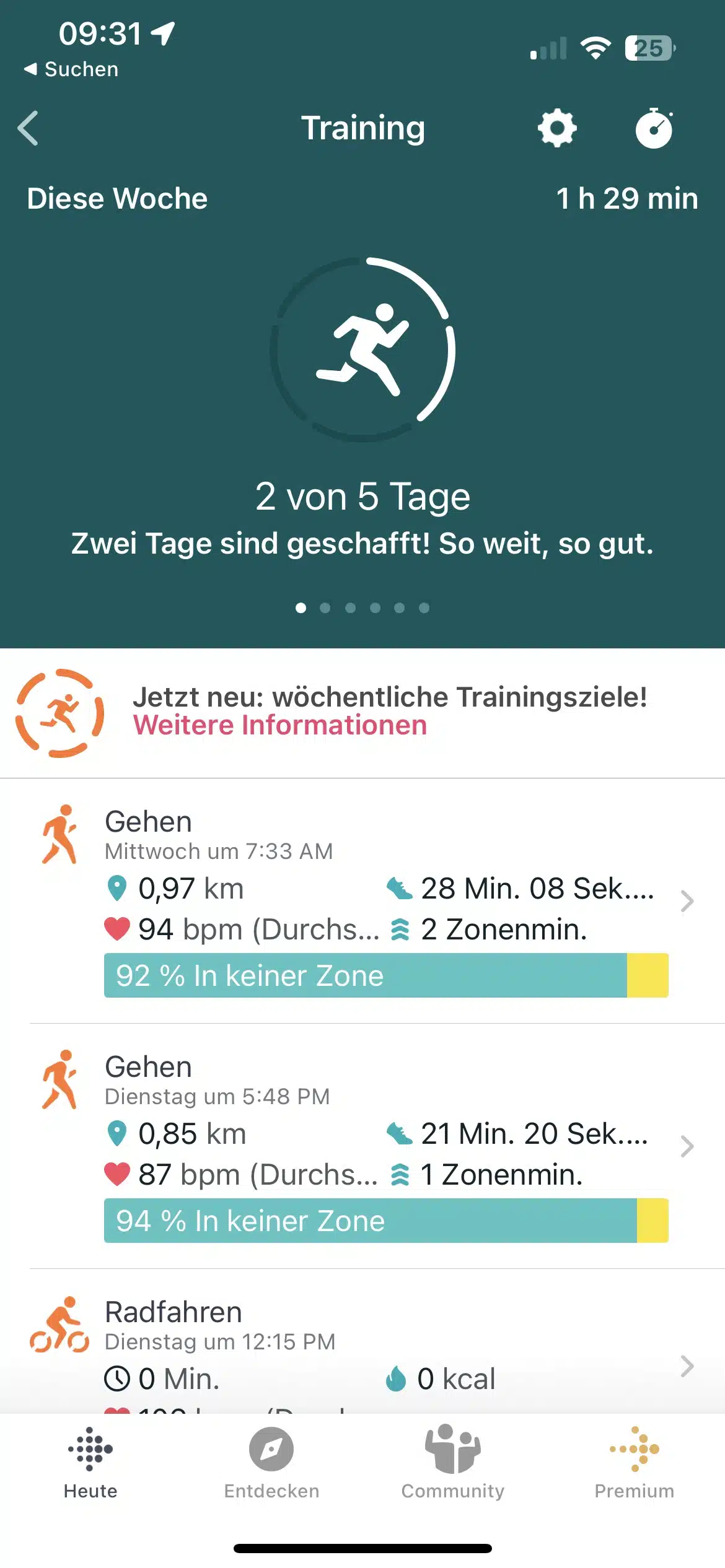Start a workout with the stopwatch icon

click(x=654, y=128)
